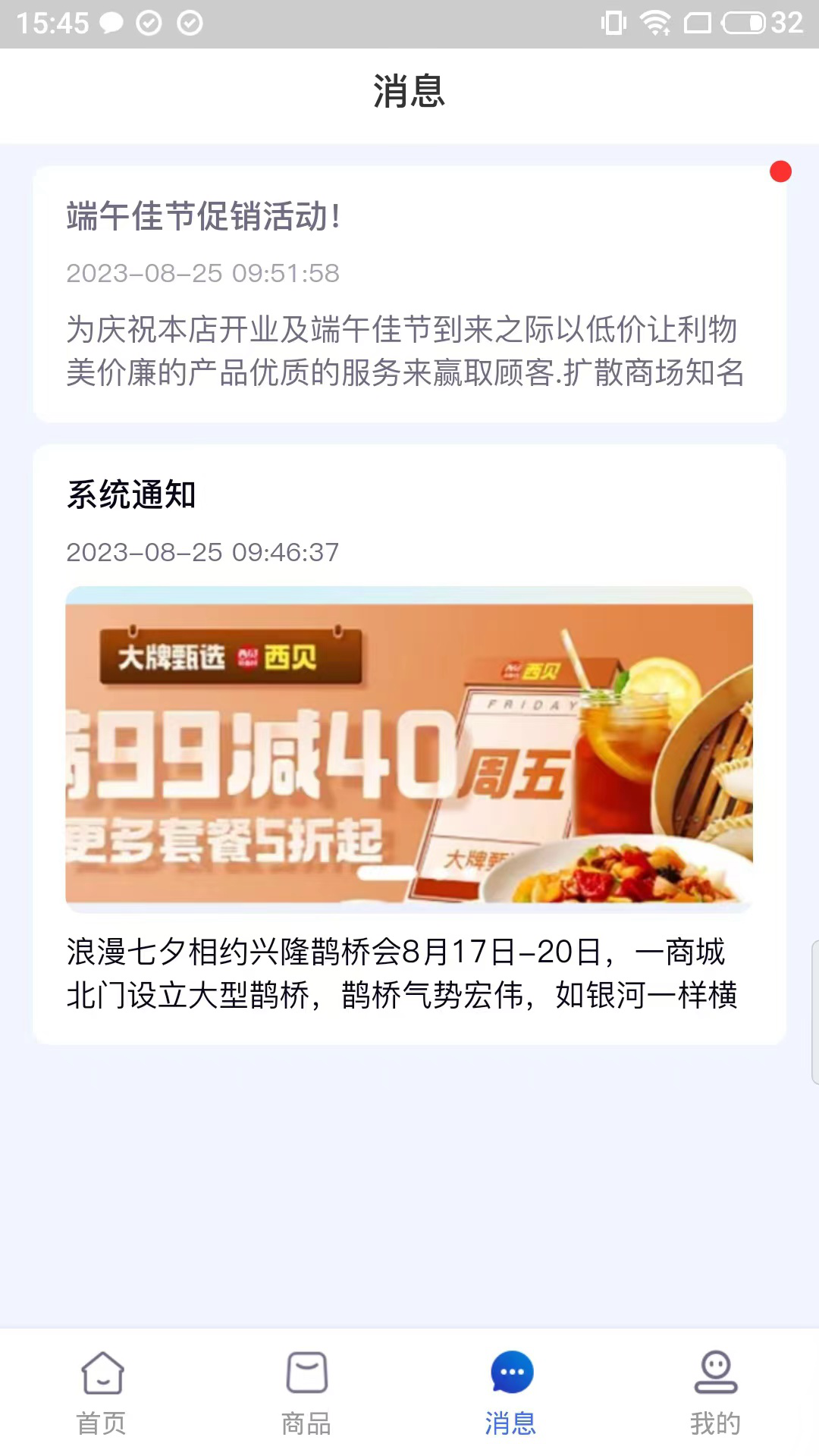Tap the timestamp 2023-08-25 09:51:58
Screen dimensions: 819x1456
click(202, 275)
